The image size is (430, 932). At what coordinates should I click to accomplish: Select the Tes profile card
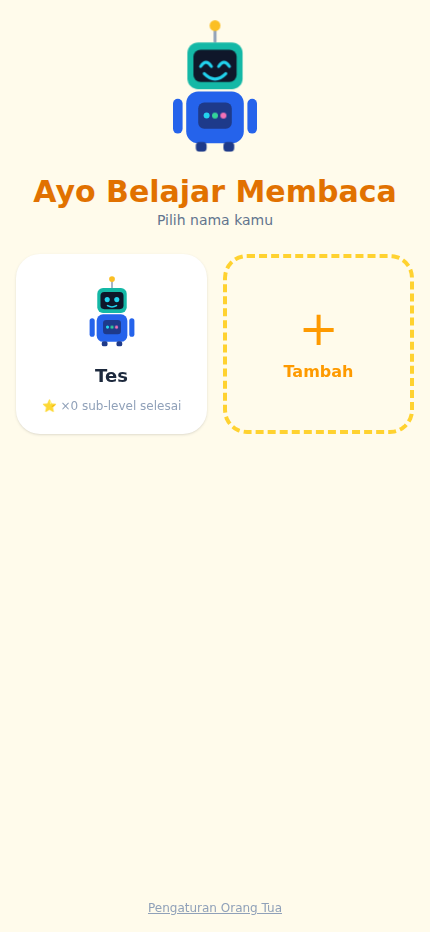(111, 344)
